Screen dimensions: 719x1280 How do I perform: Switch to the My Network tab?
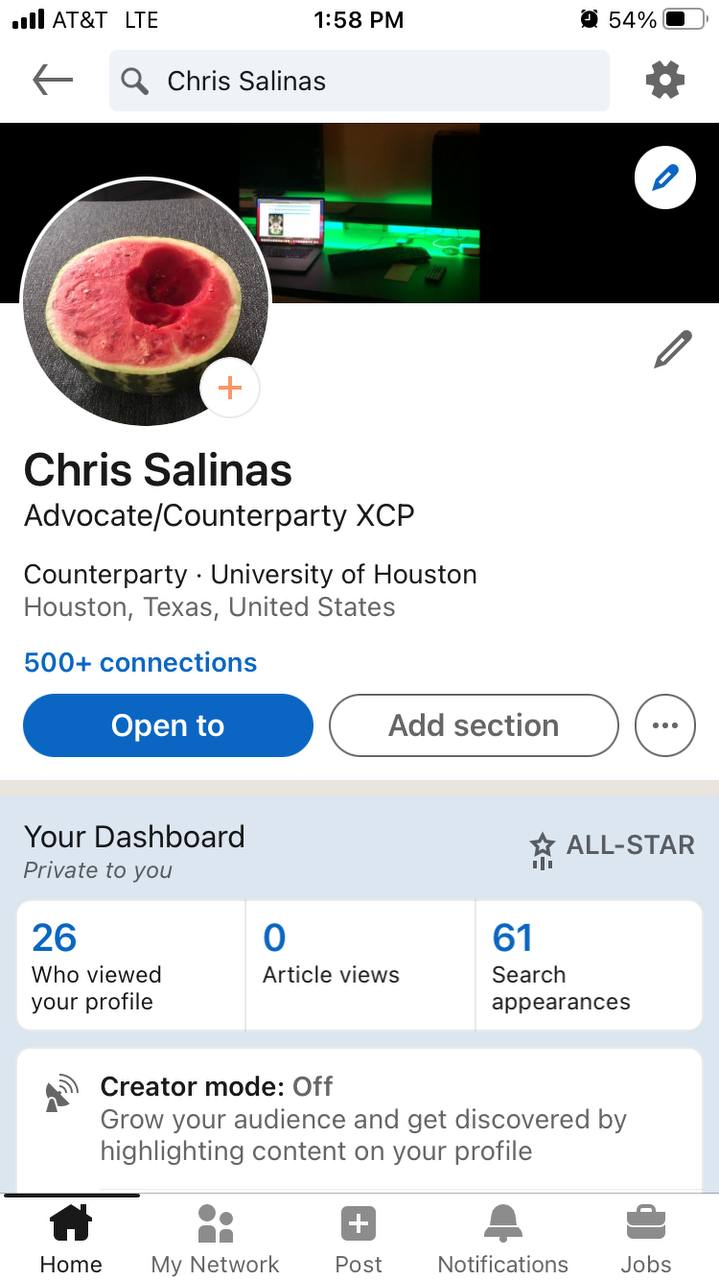(215, 1238)
